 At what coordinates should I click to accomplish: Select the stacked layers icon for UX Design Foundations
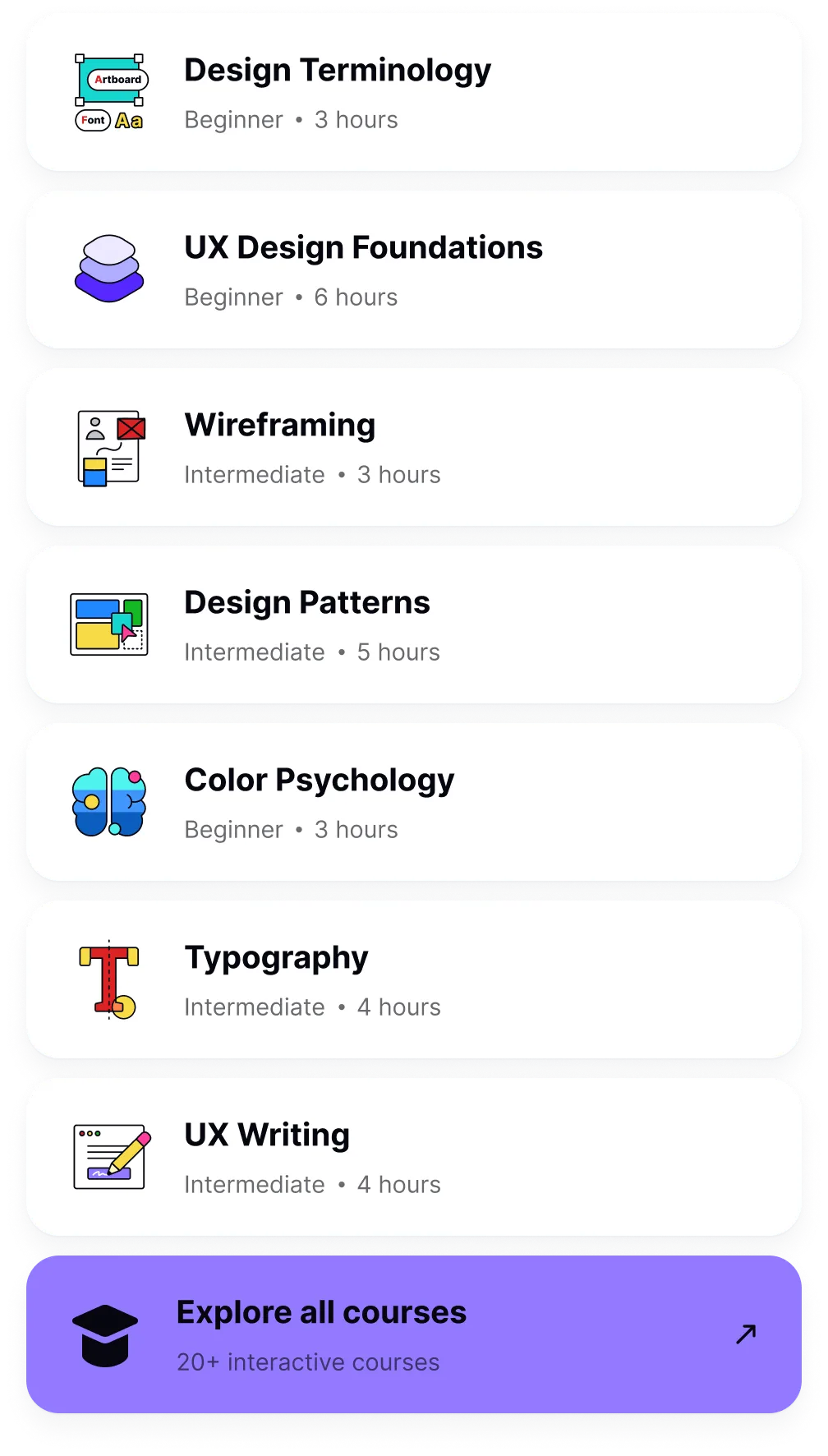[109, 270]
